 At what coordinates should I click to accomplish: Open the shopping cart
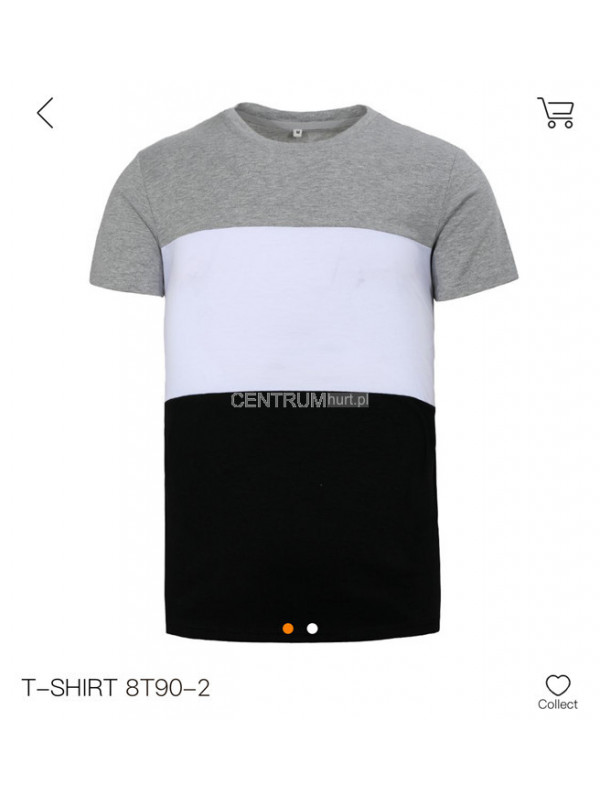click(555, 112)
